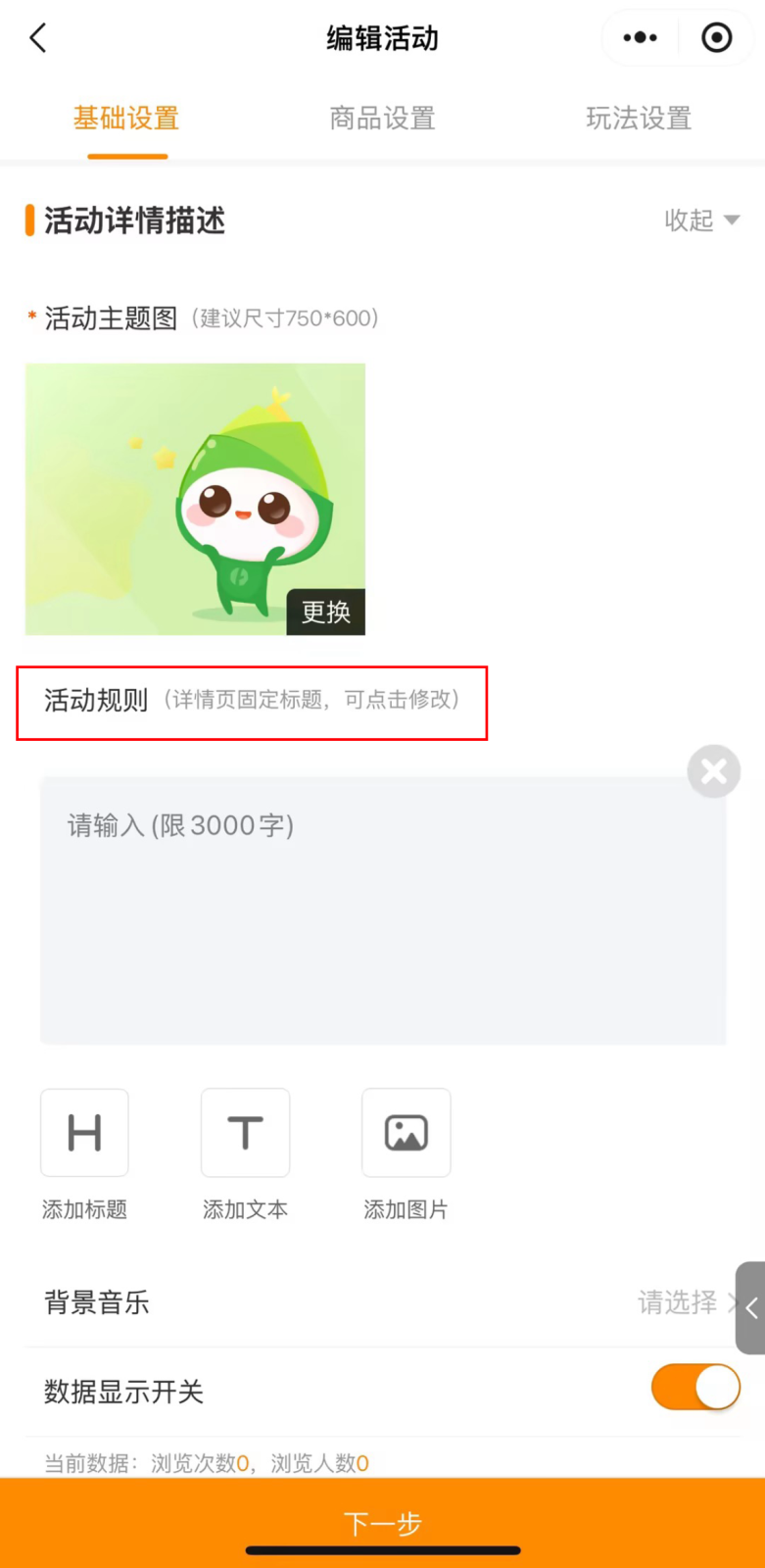Screen dimensions: 765x1568
Task: Focus the 请输入 (限3000字) text area
Action: tap(382, 911)
